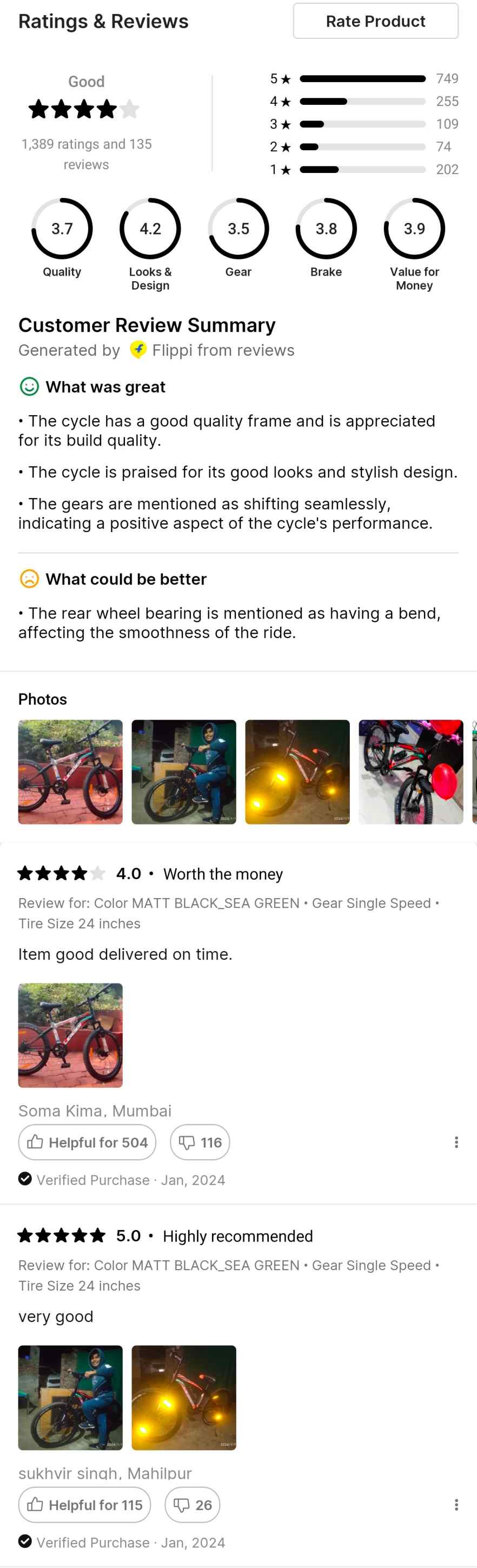This screenshot has width=477, height=1568.
Task: Tap the Rate Product button
Action: (x=375, y=21)
